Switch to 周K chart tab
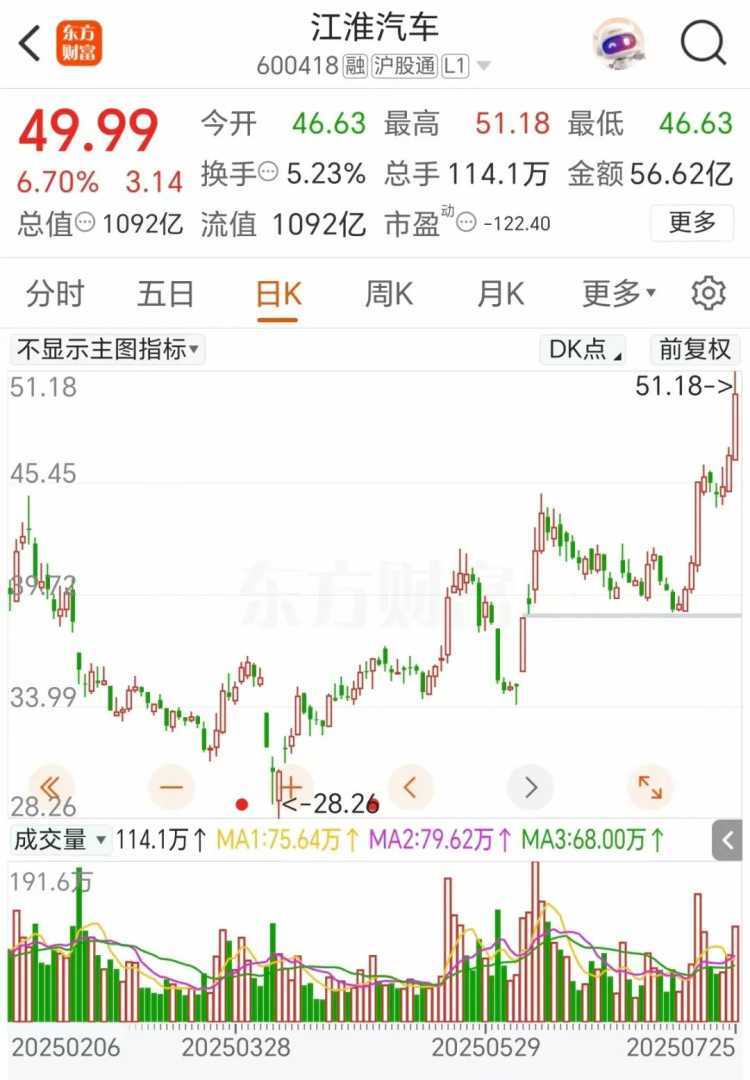Viewport: 750px width, 1080px height. (388, 294)
